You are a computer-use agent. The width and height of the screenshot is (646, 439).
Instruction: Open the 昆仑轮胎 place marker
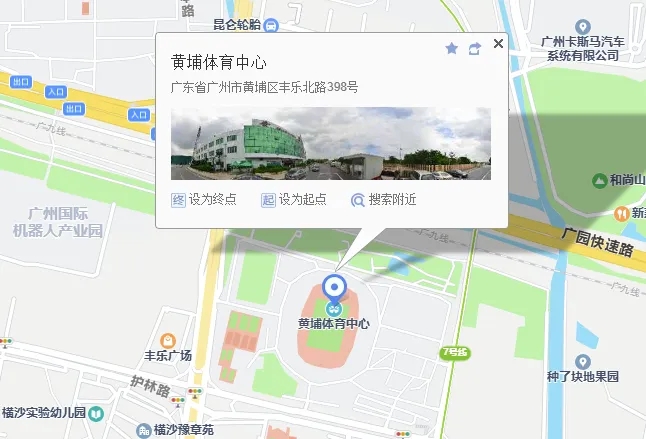(x=271, y=26)
